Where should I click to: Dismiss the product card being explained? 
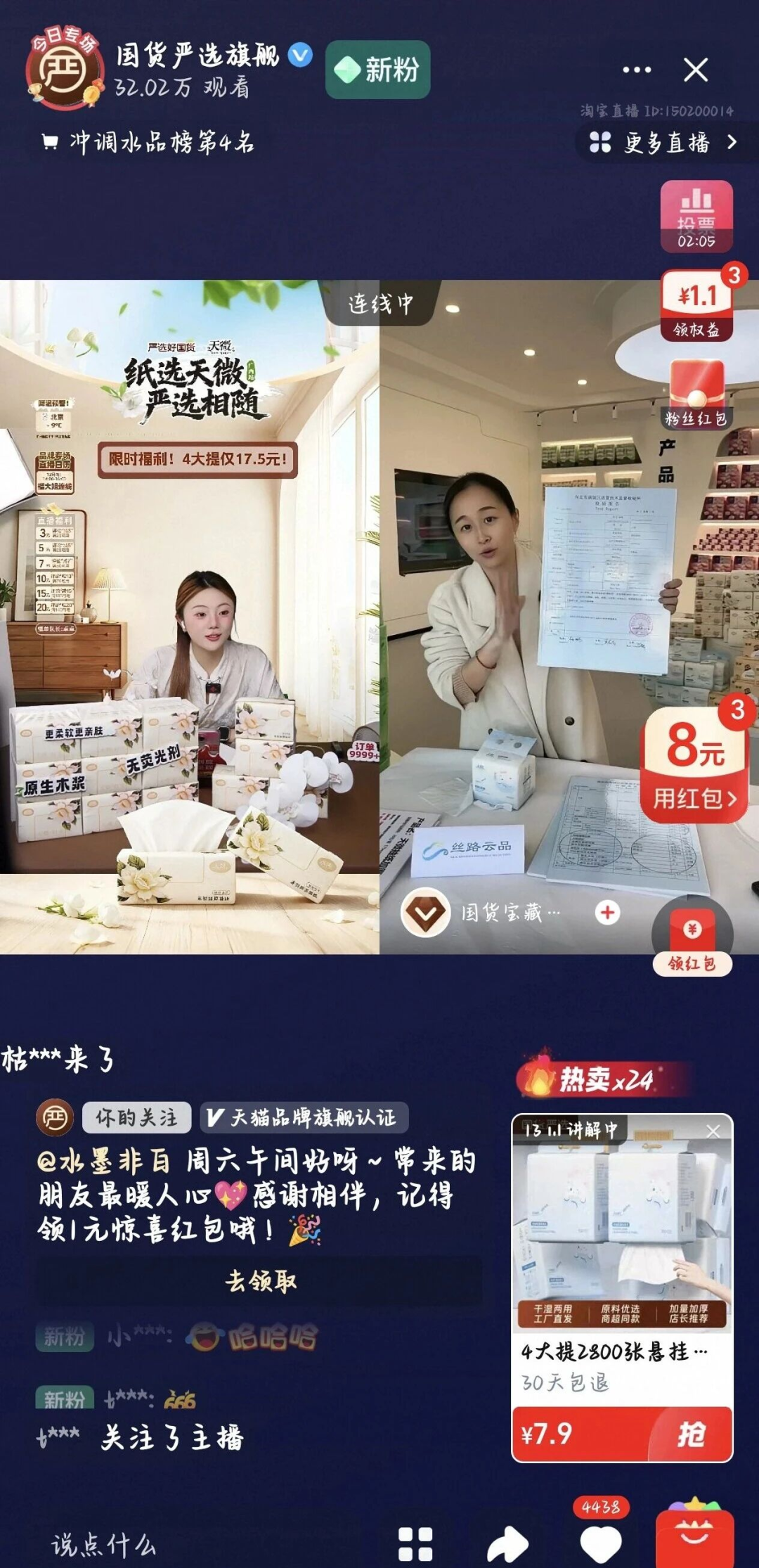click(x=713, y=1131)
